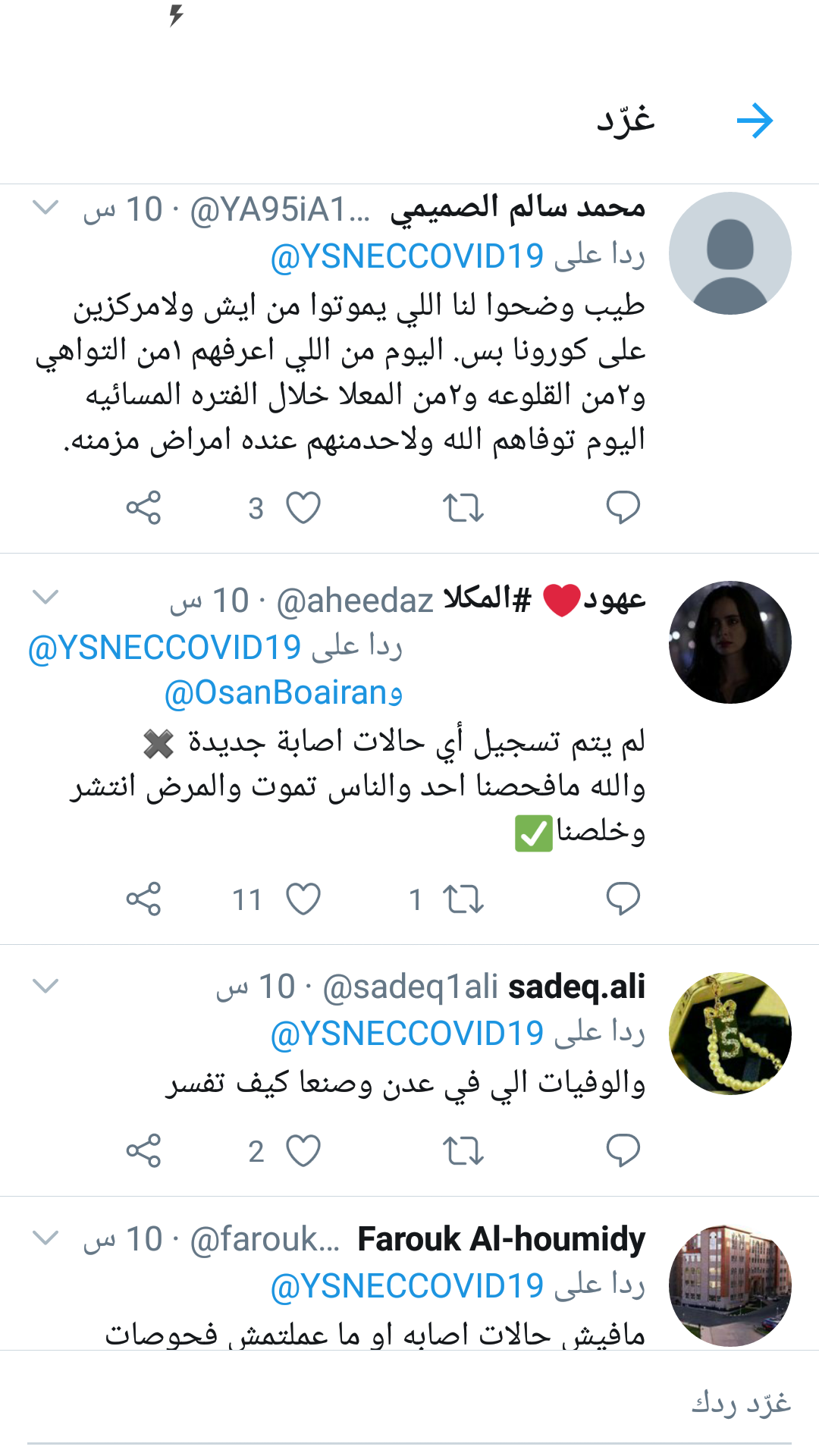Open @aheedaz's profile avatar
The image size is (819, 1456).
point(730,642)
